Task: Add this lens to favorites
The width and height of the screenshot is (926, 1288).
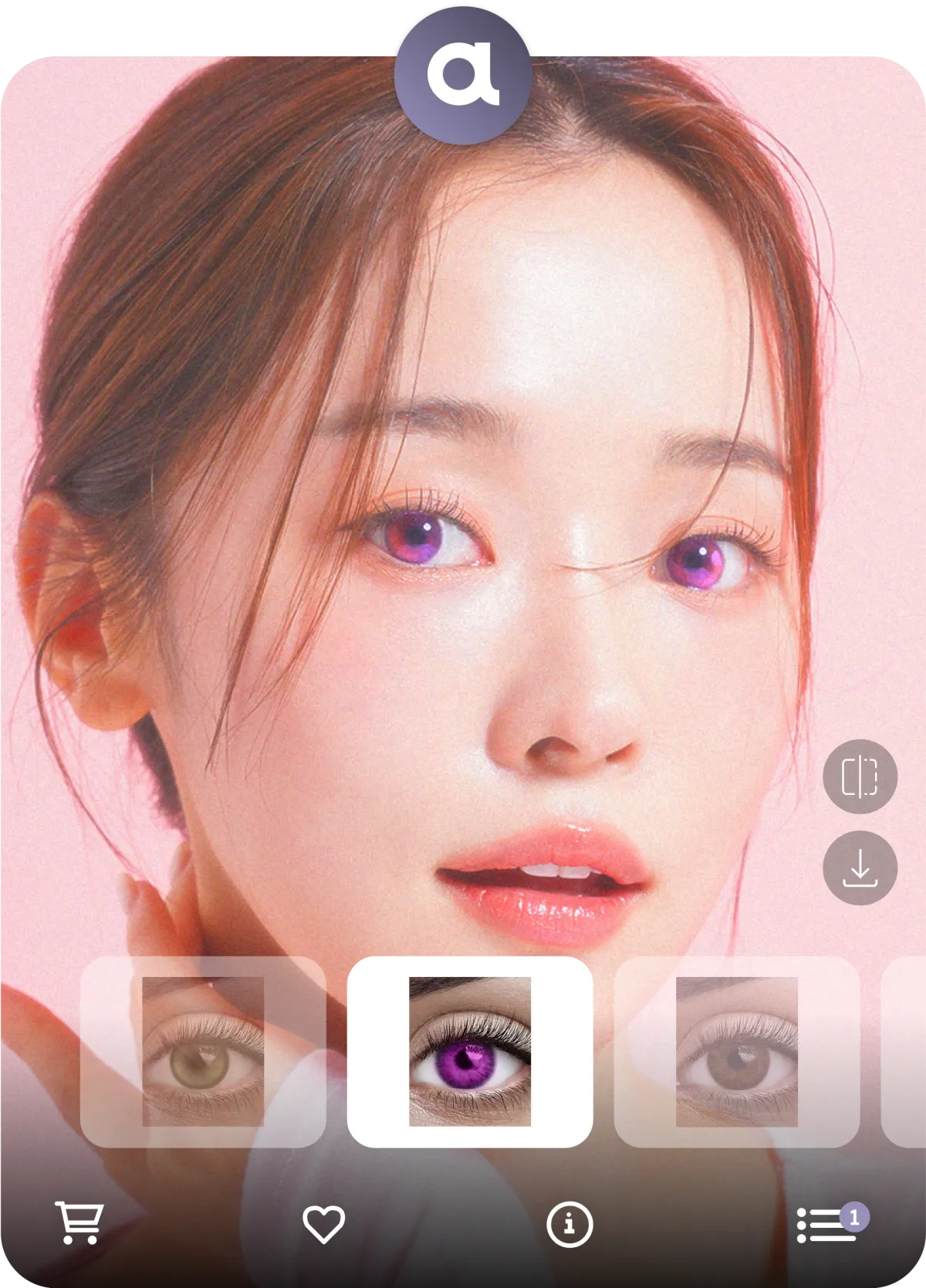Action: tap(323, 1224)
